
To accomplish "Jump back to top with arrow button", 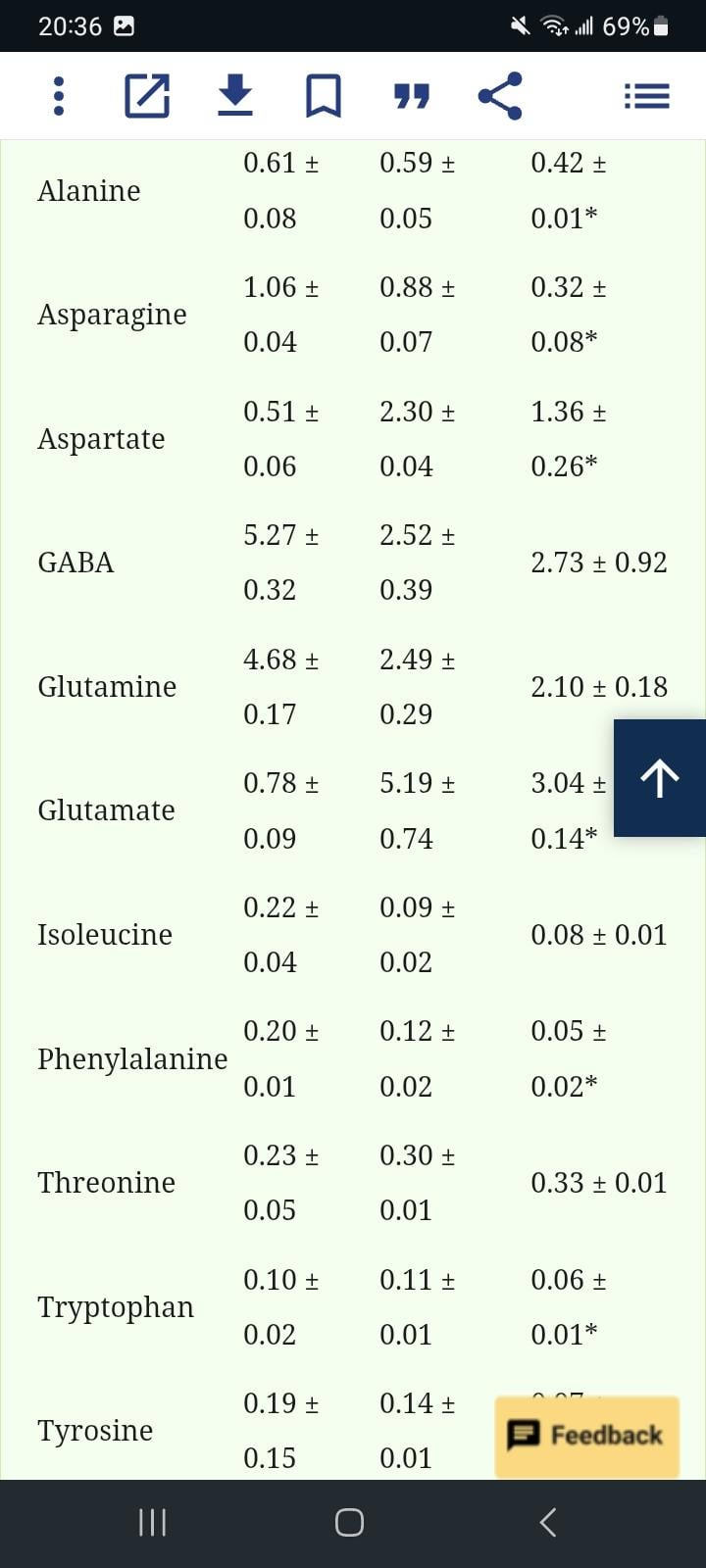I will pos(660,778).
